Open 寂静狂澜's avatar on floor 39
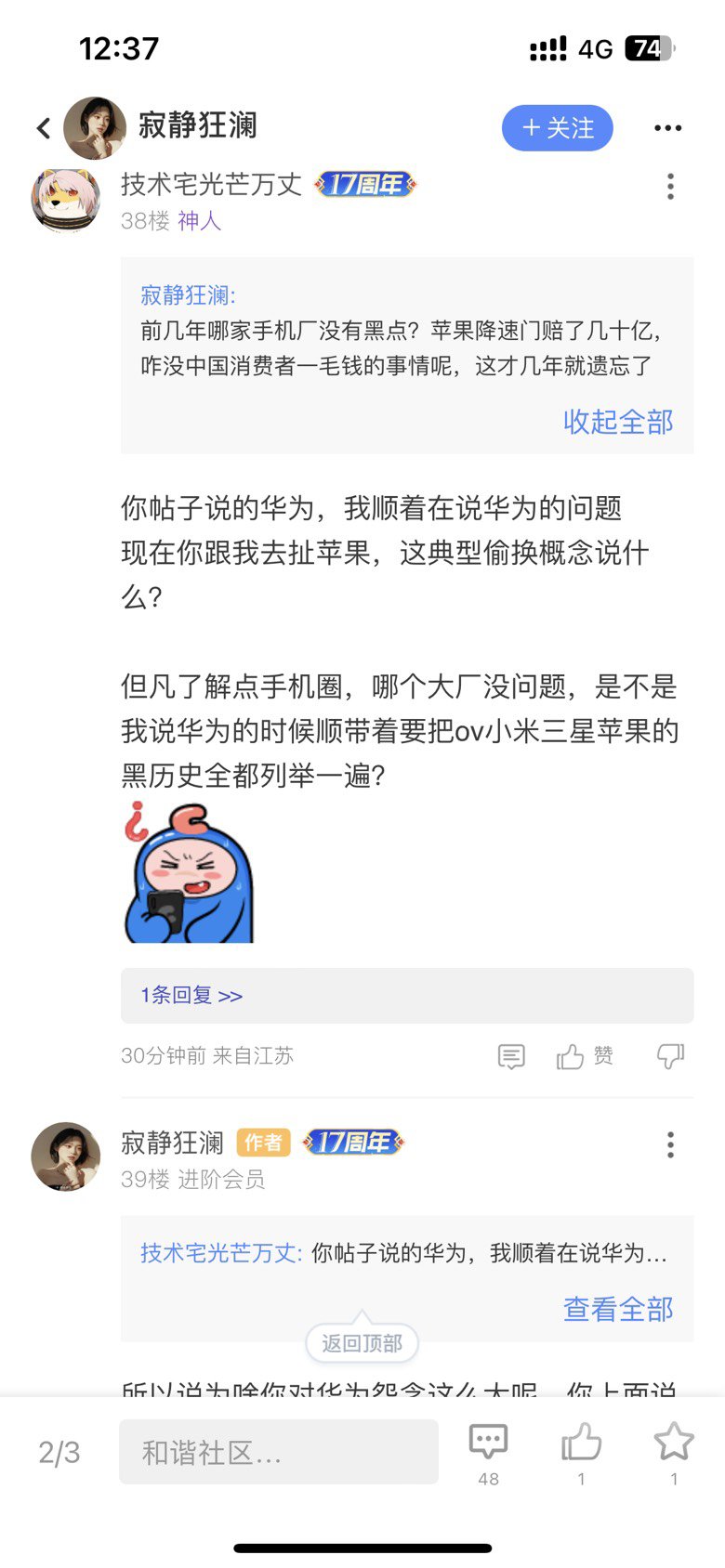Image resolution: width=725 pixels, height=1568 pixels. tap(65, 1156)
